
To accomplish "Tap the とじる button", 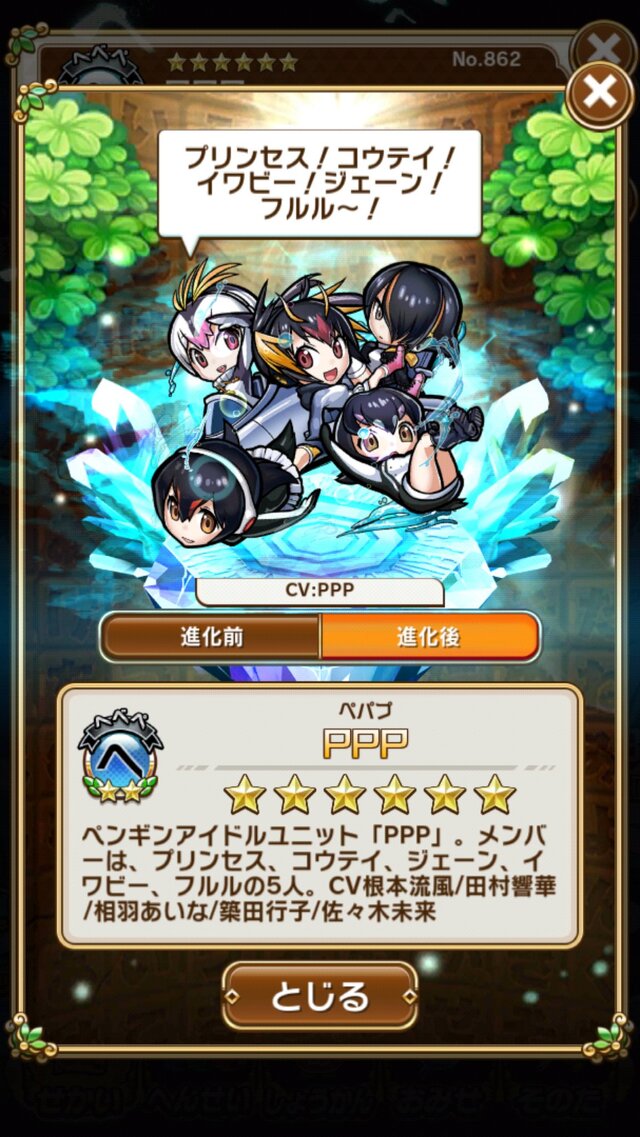I will click(319, 995).
